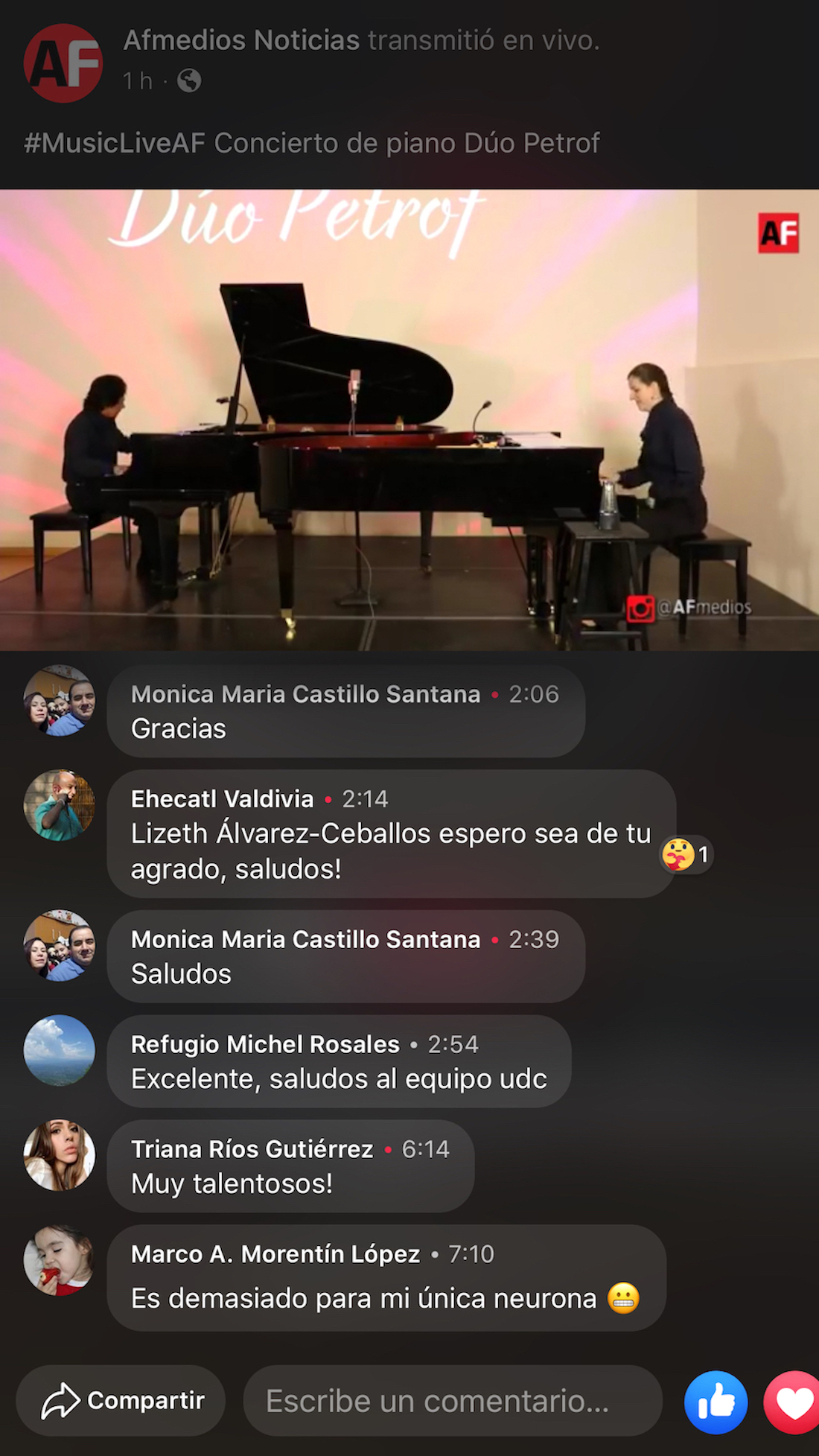This screenshot has height=1456, width=819.
Task: Open the Afmedios Noticias page name
Action: pos(241,40)
